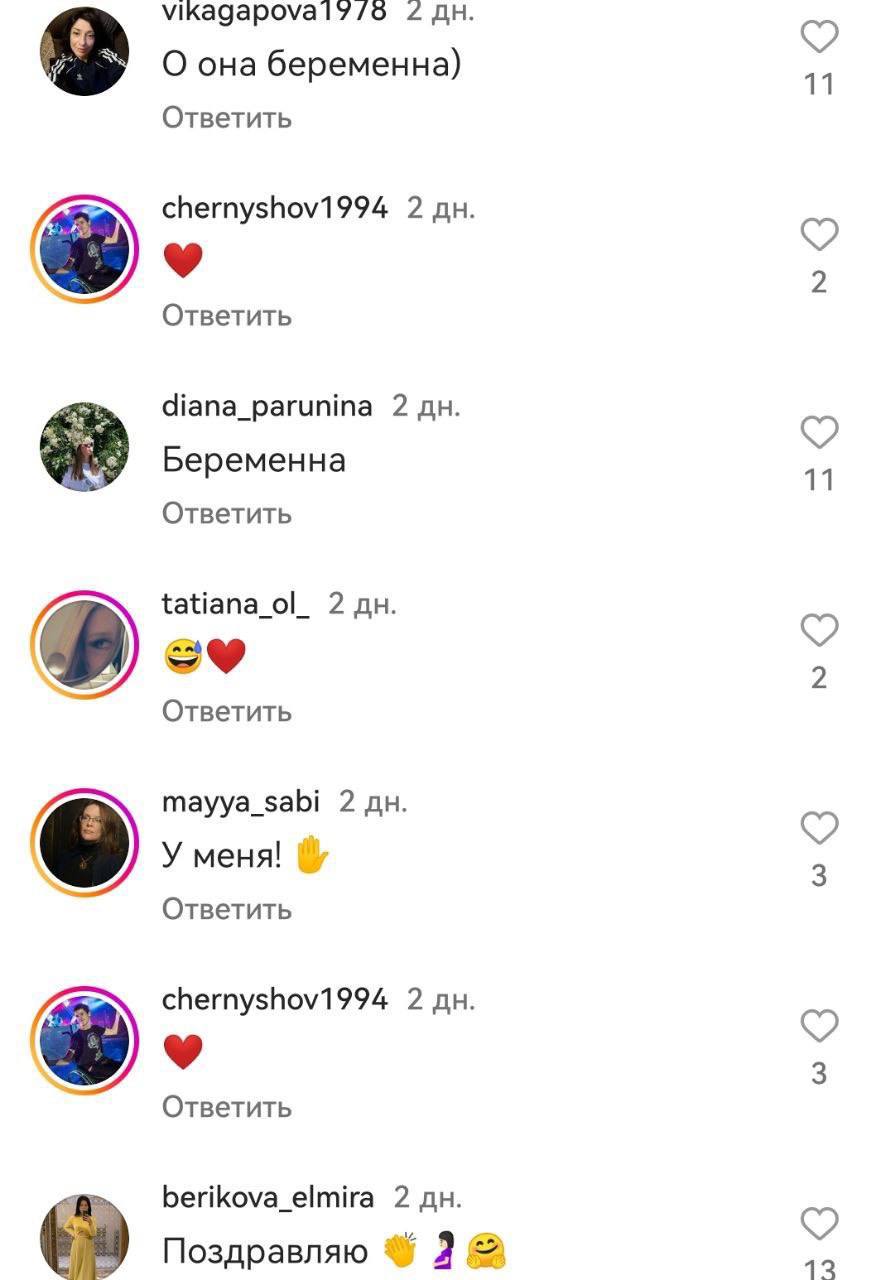Like mayya_sabi's comment "У меня!"

click(x=819, y=829)
